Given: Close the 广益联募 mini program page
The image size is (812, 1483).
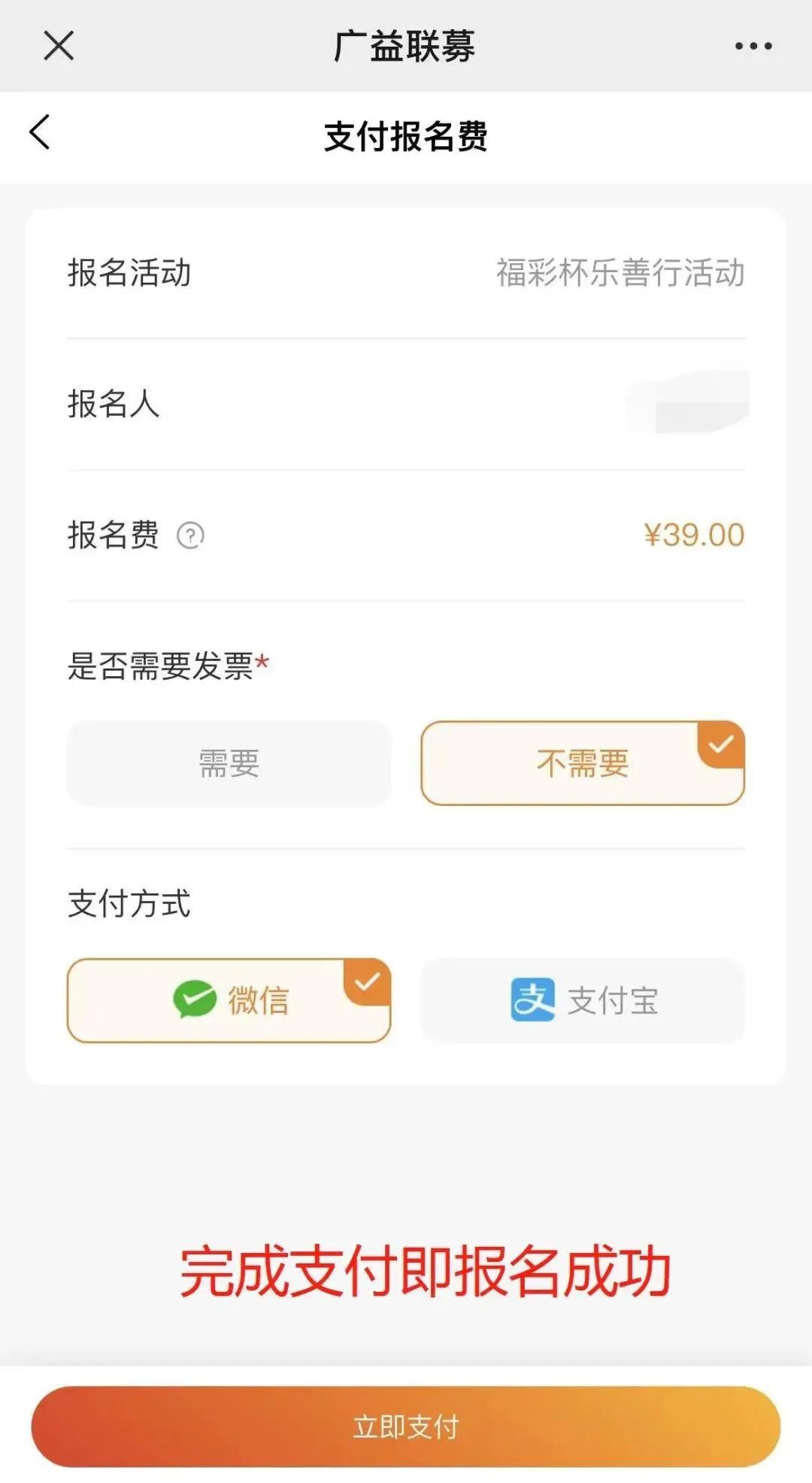Looking at the screenshot, I should (x=59, y=45).
